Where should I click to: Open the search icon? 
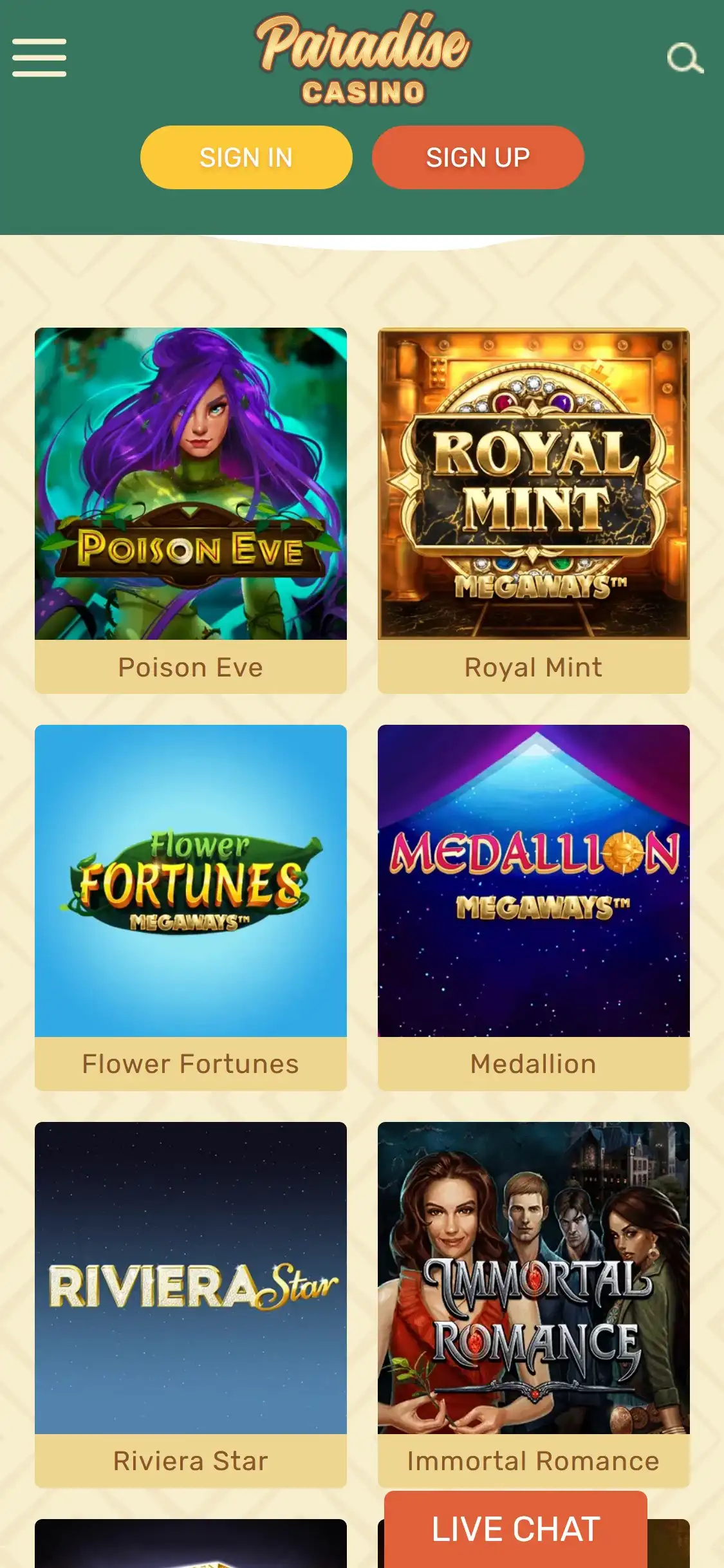(684, 59)
